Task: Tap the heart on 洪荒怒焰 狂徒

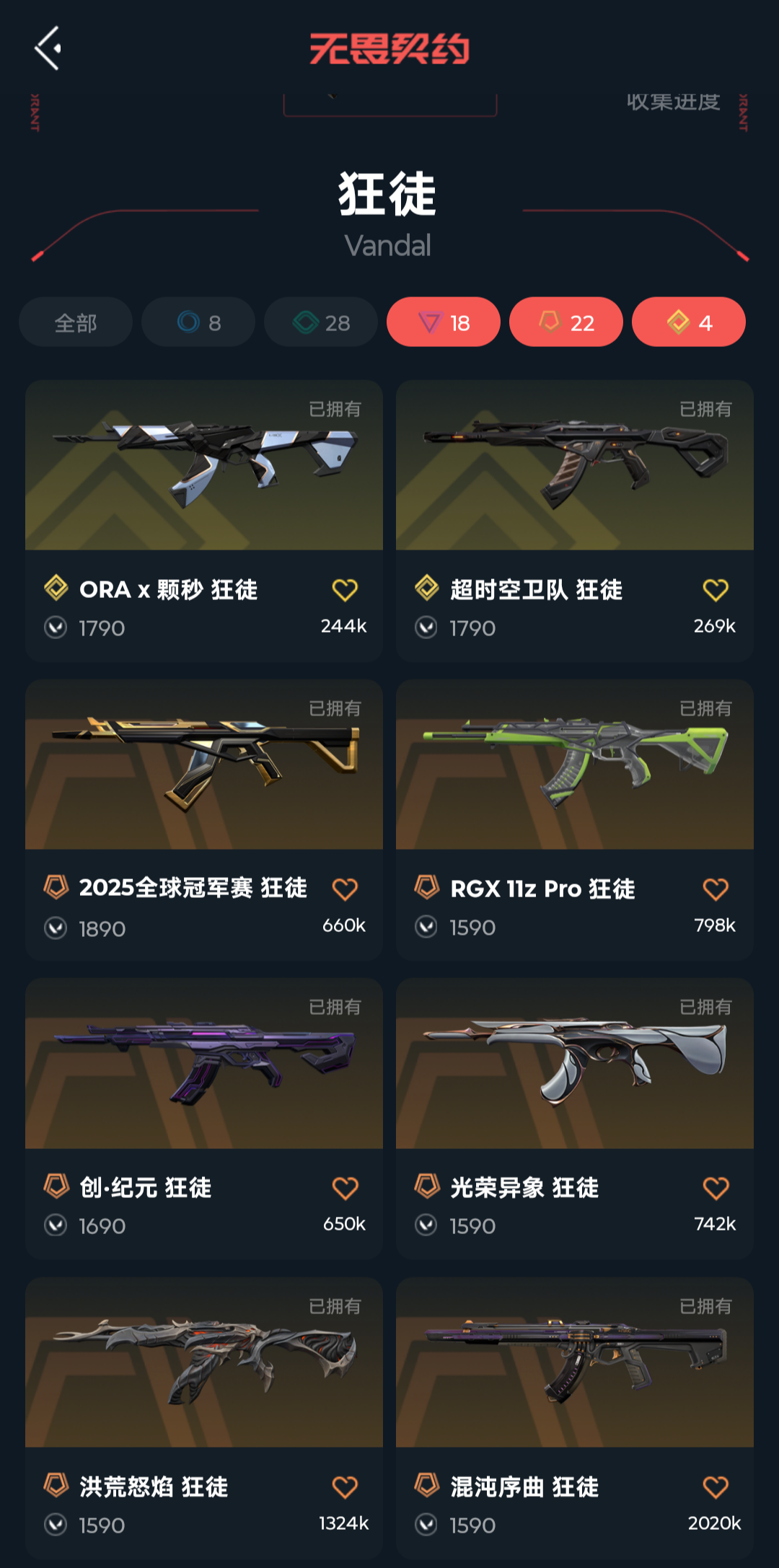Action: pyautogui.click(x=345, y=1487)
